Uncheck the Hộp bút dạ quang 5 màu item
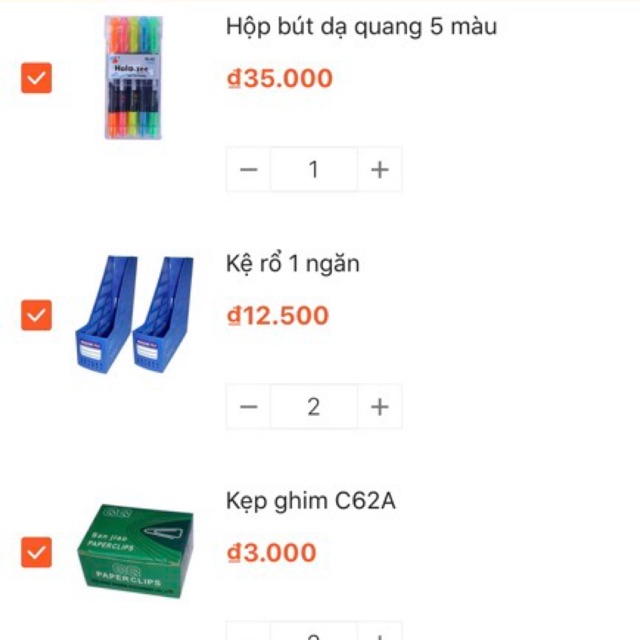The image size is (640, 640). tap(36, 78)
